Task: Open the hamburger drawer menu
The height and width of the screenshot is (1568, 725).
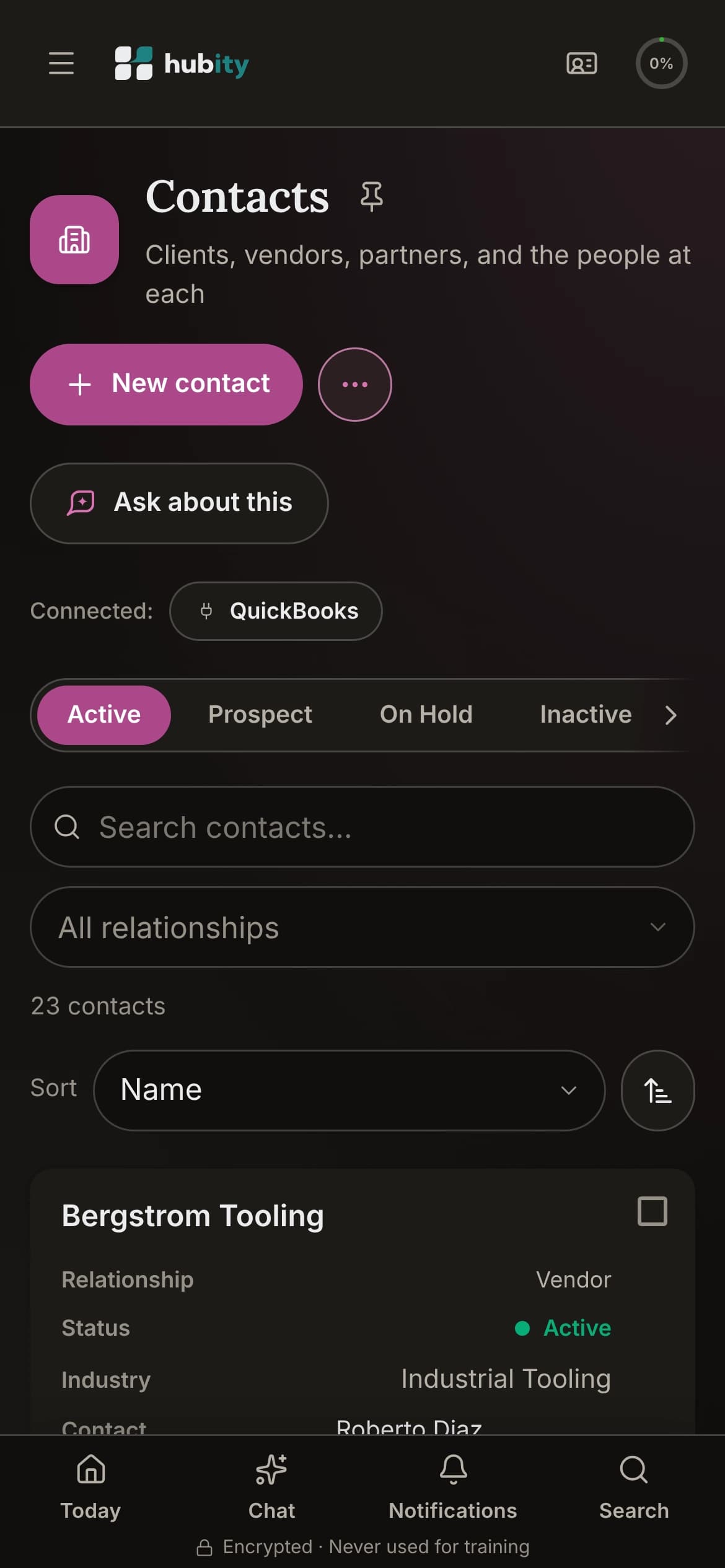Action: click(61, 63)
